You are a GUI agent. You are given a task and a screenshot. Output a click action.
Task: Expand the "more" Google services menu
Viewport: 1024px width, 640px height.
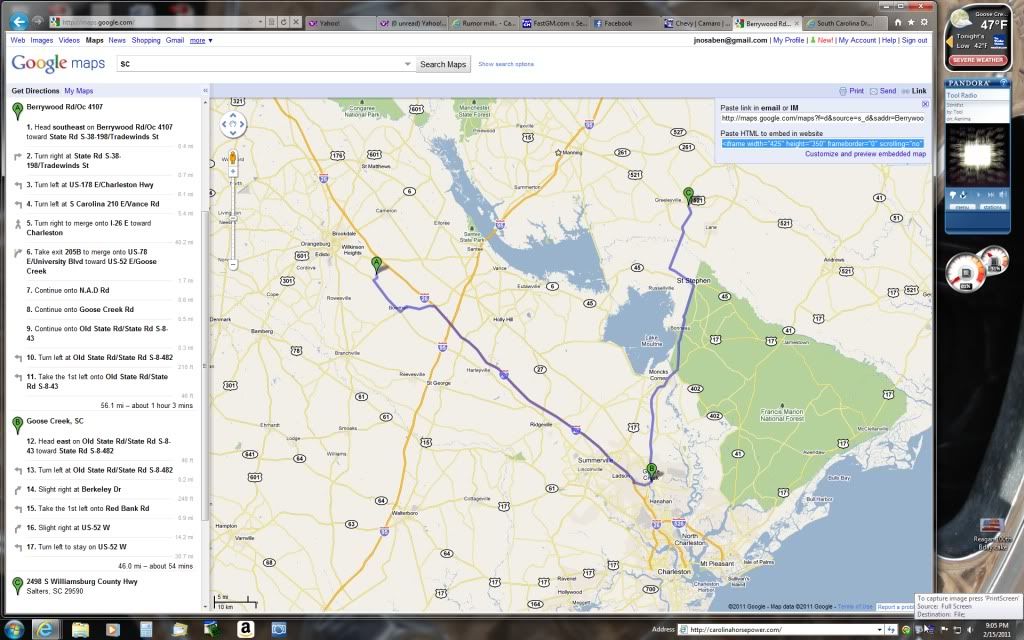tap(200, 41)
